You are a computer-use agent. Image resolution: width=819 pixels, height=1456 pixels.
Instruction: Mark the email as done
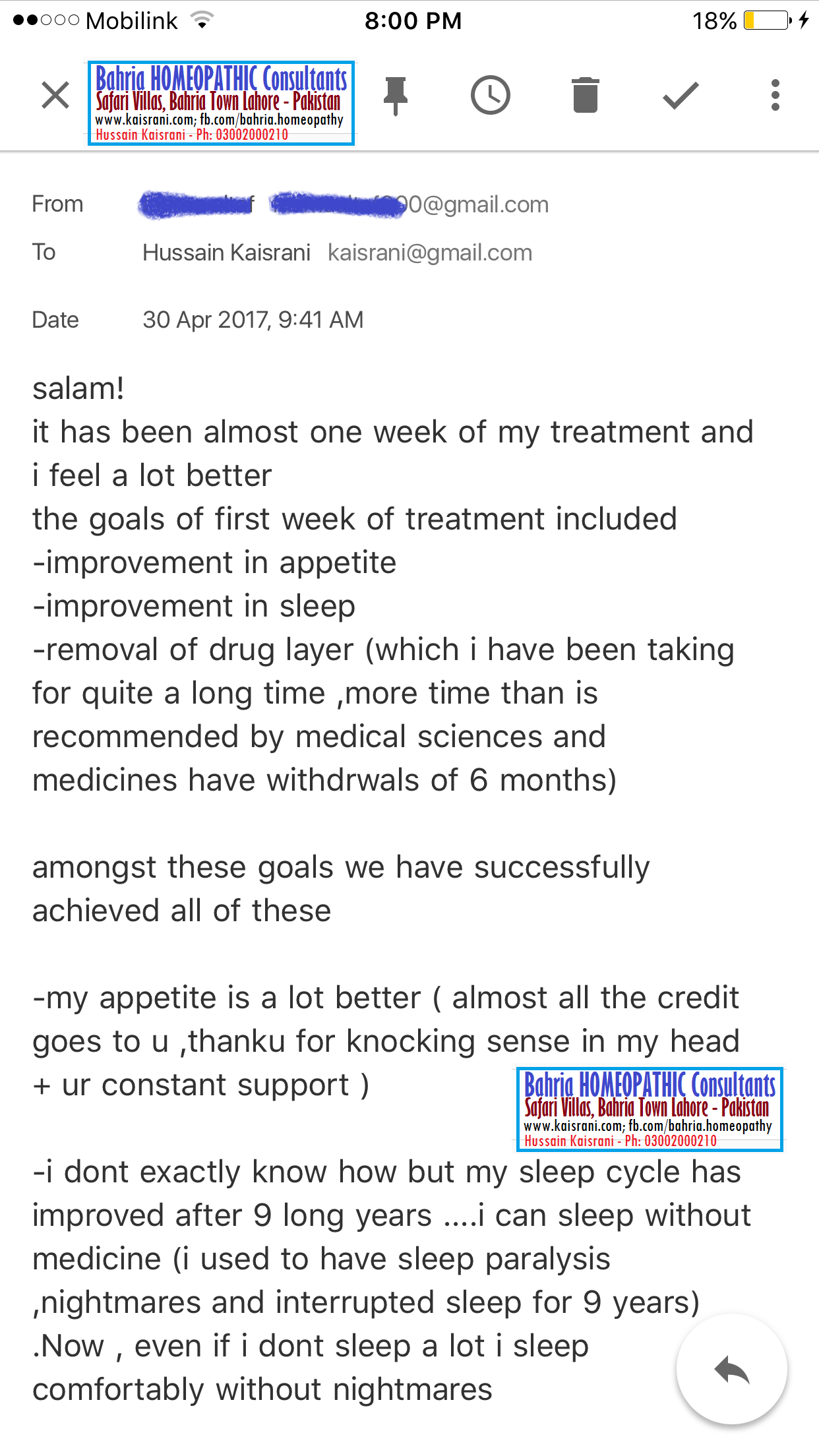point(681,96)
